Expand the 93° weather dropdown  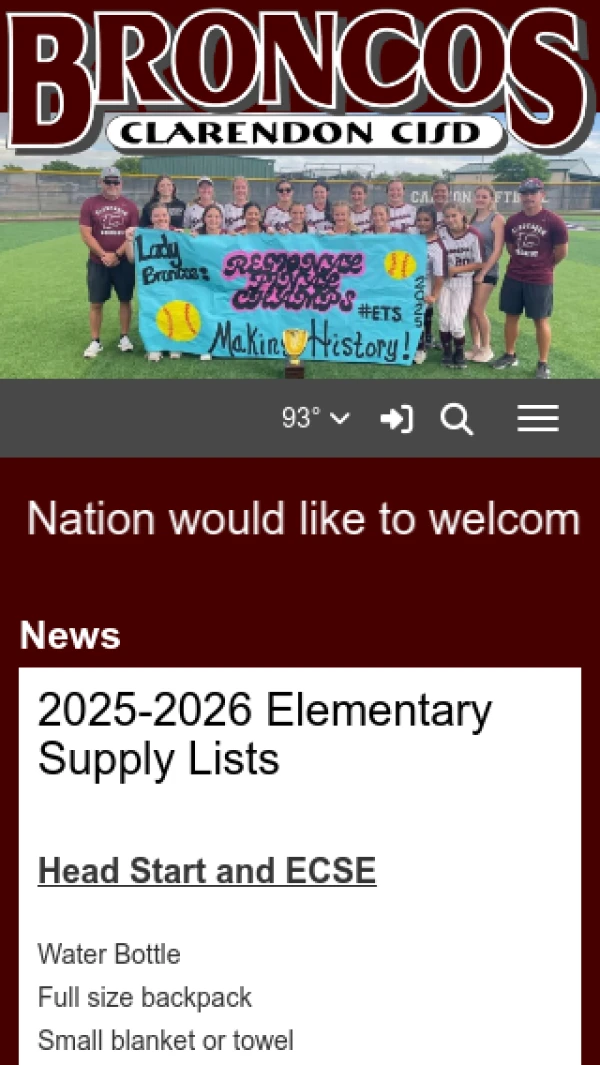coord(316,419)
